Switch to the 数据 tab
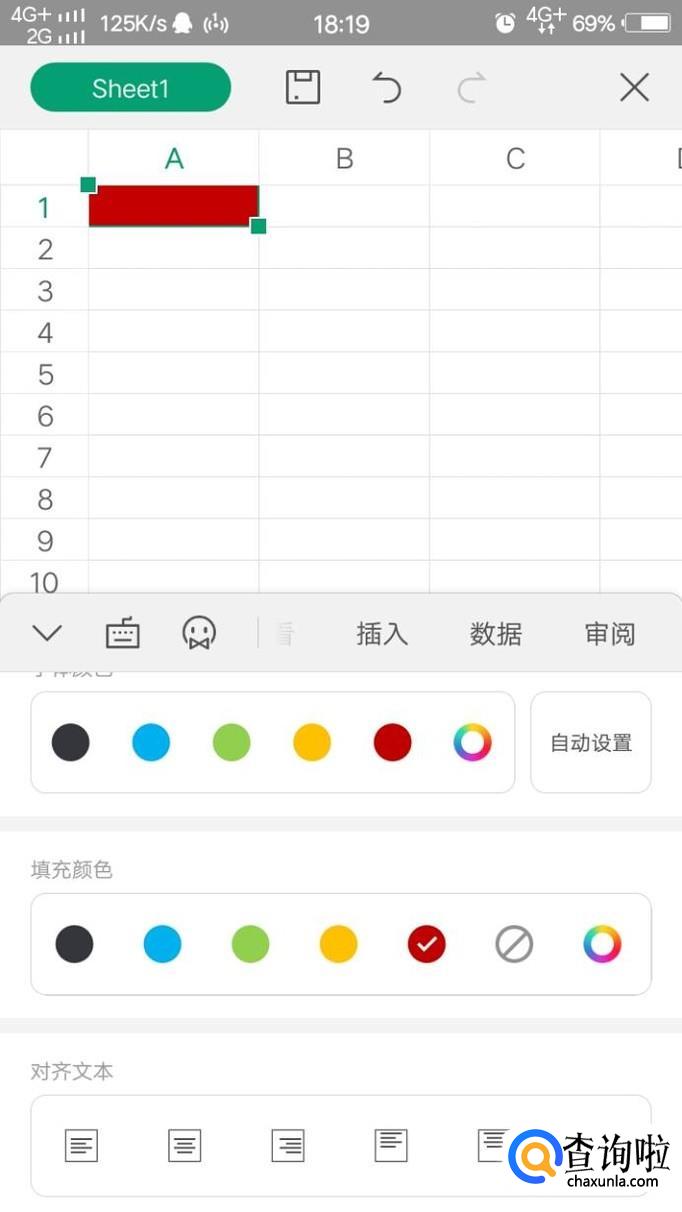The image size is (682, 1212). pyautogui.click(x=496, y=634)
